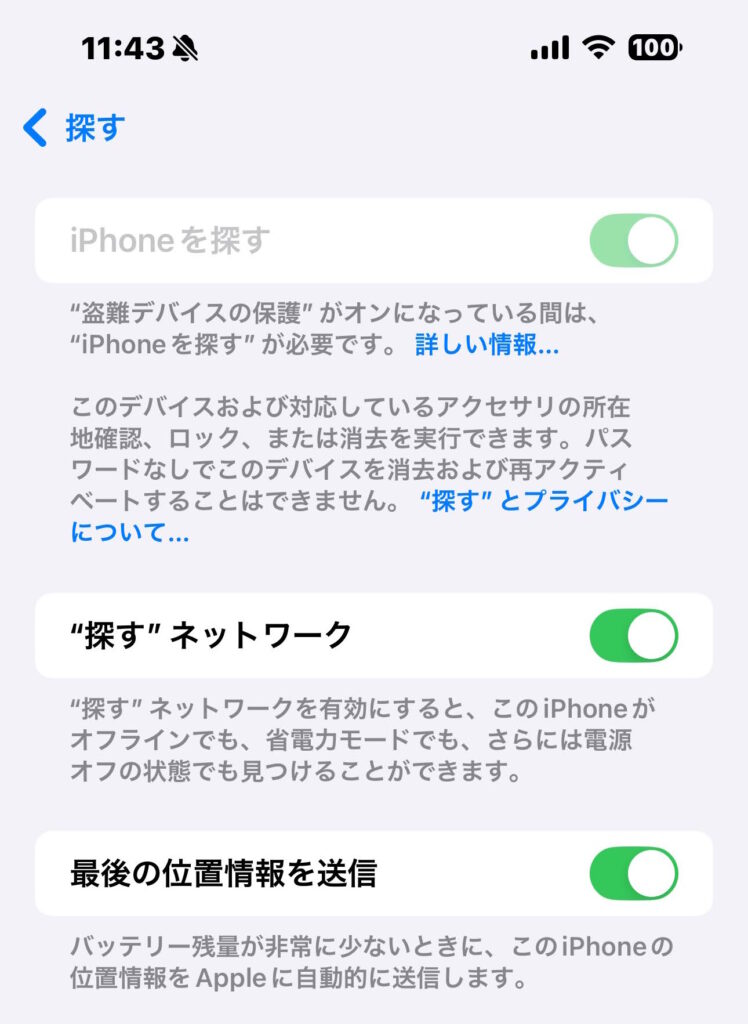Turn off the "探す"ネットワーク switch
The height and width of the screenshot is (1024, 748).
[x=633, y=635]
